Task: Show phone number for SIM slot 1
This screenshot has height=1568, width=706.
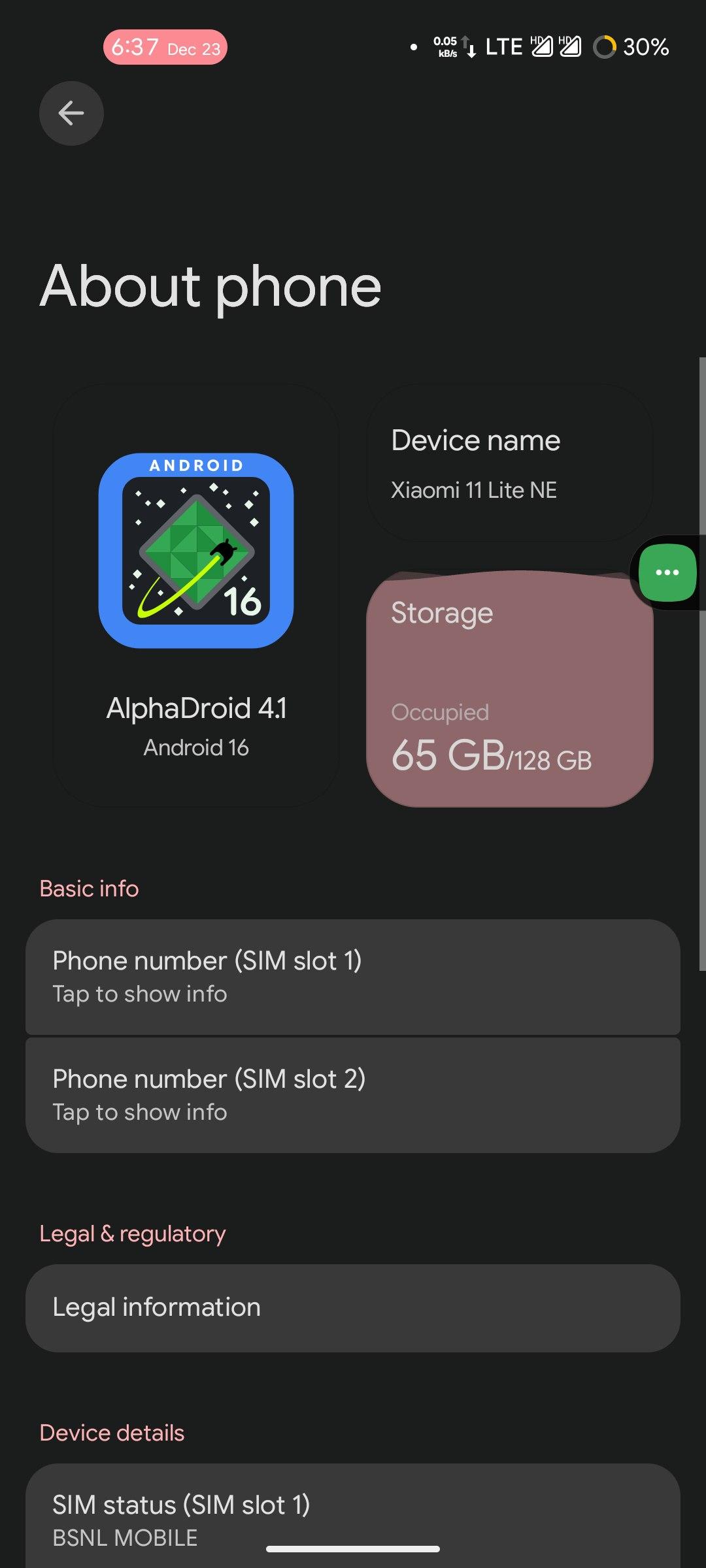Action: pos(353,976)
